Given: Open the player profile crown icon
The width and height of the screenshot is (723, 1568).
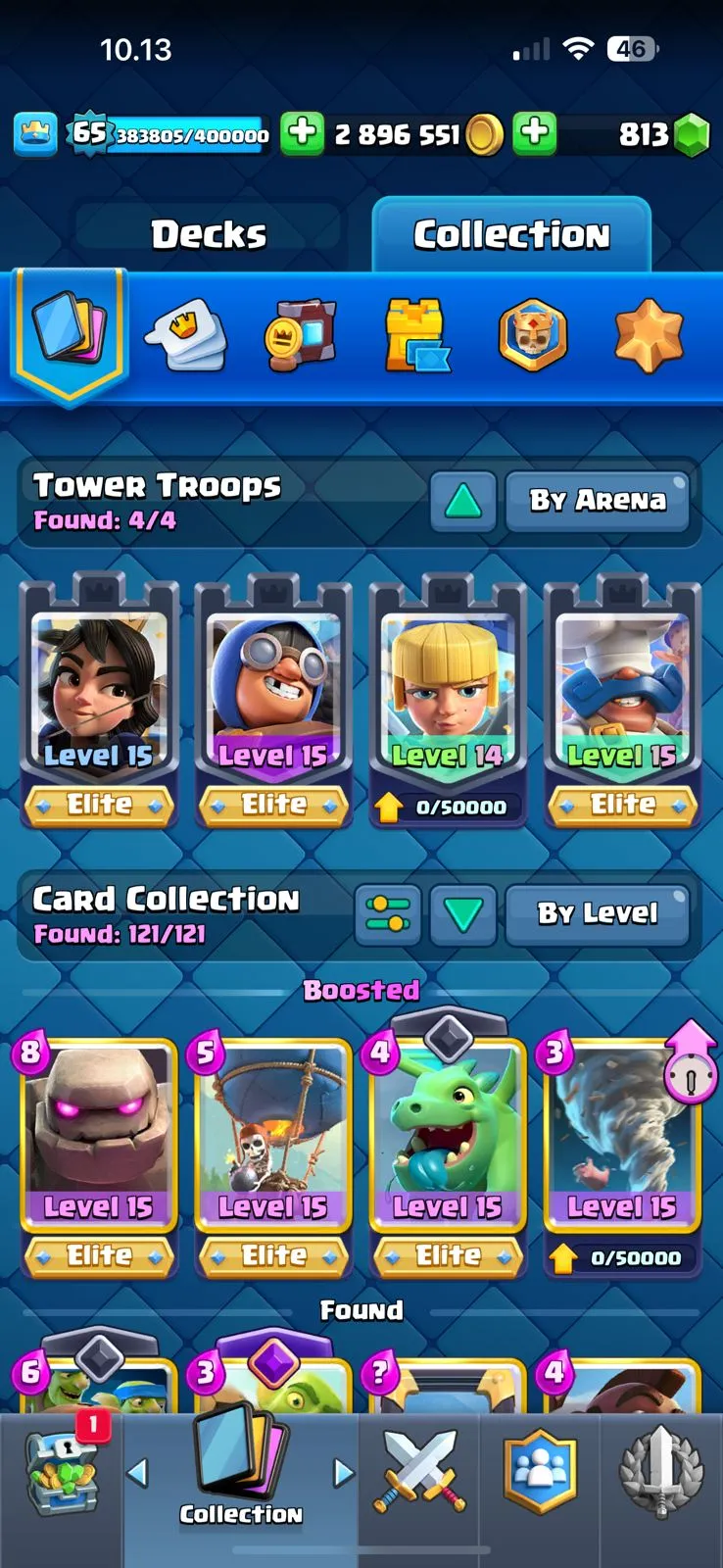Looking at the screenshot, I should click(35, 134).
